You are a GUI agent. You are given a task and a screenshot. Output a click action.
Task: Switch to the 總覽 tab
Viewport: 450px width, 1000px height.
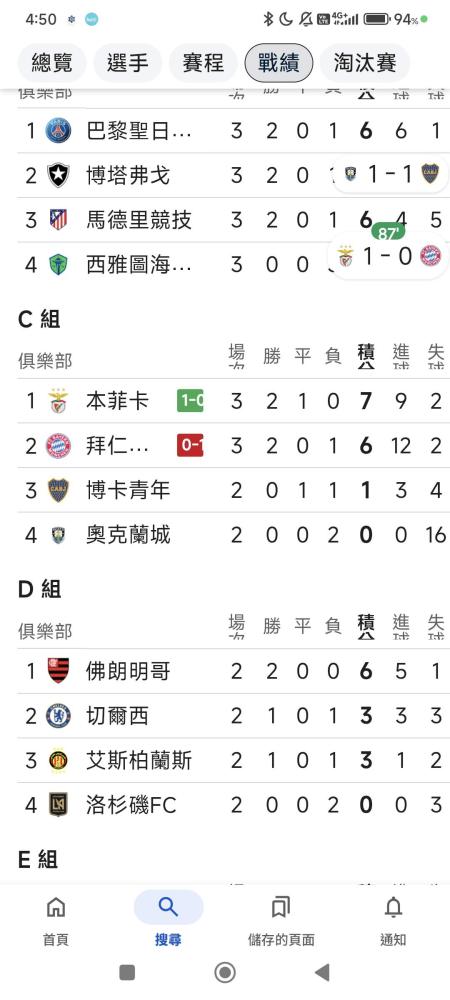click(54, 63)
